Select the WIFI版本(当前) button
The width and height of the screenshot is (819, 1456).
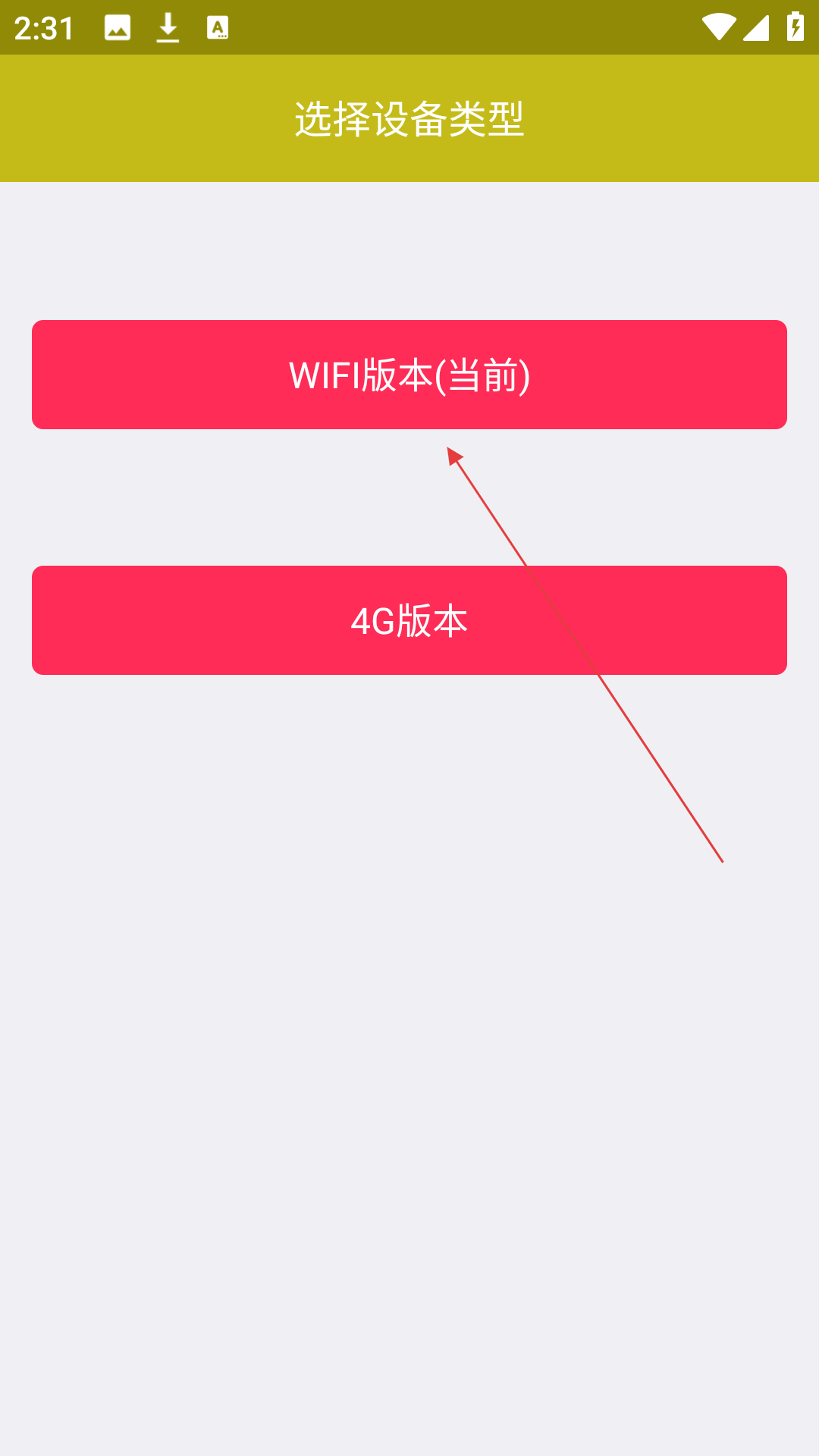pos(409,375)
